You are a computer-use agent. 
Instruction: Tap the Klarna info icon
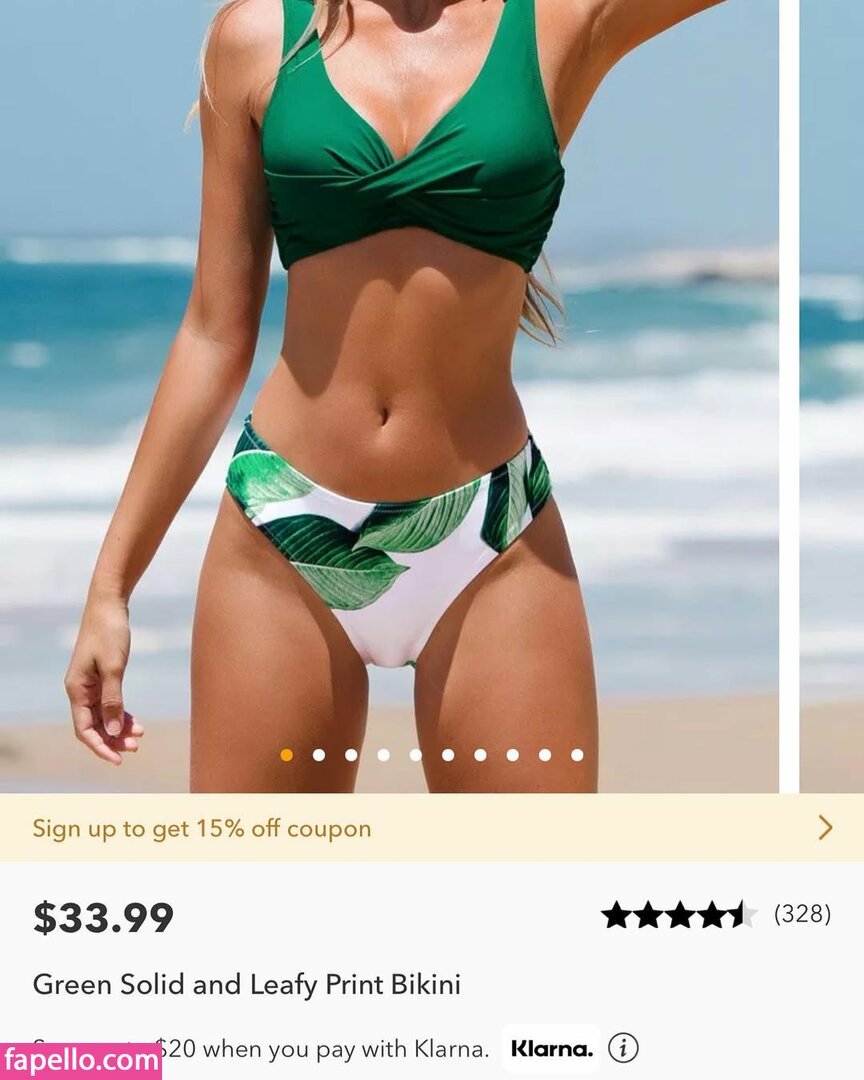coord(623,1048)
